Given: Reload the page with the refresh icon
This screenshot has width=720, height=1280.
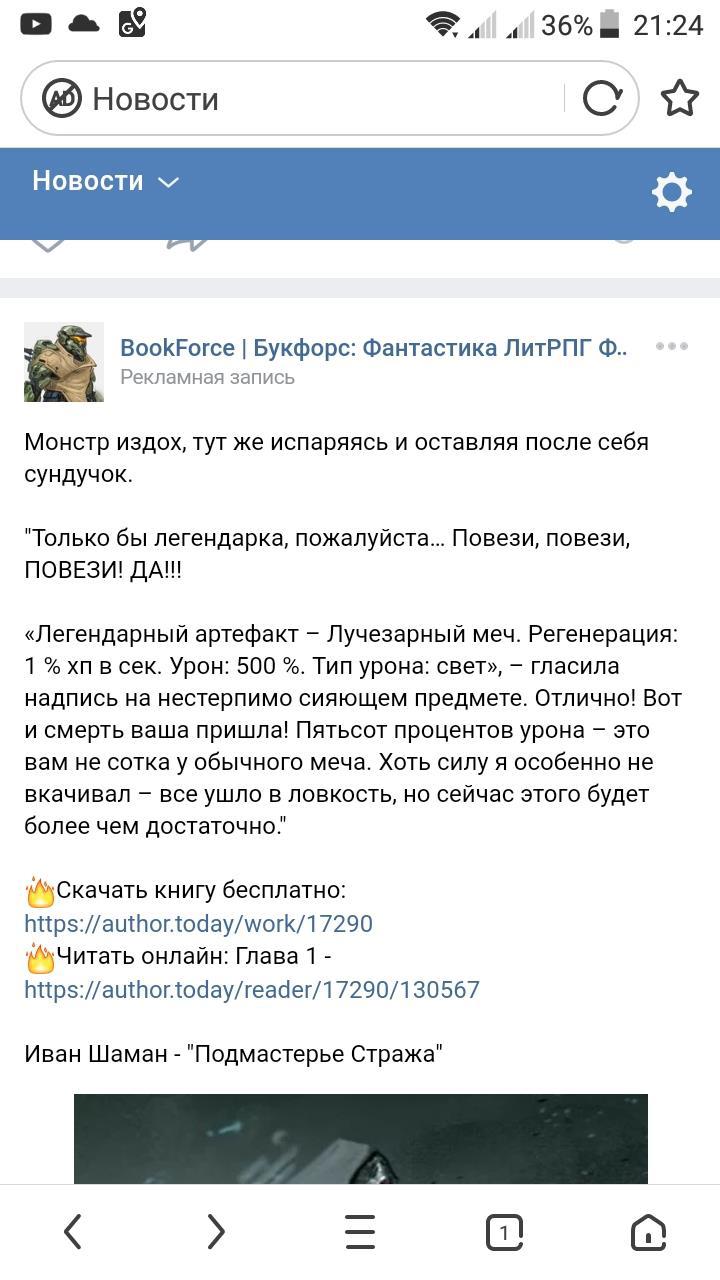Looking at the screenshot, I should click(602, 98).
